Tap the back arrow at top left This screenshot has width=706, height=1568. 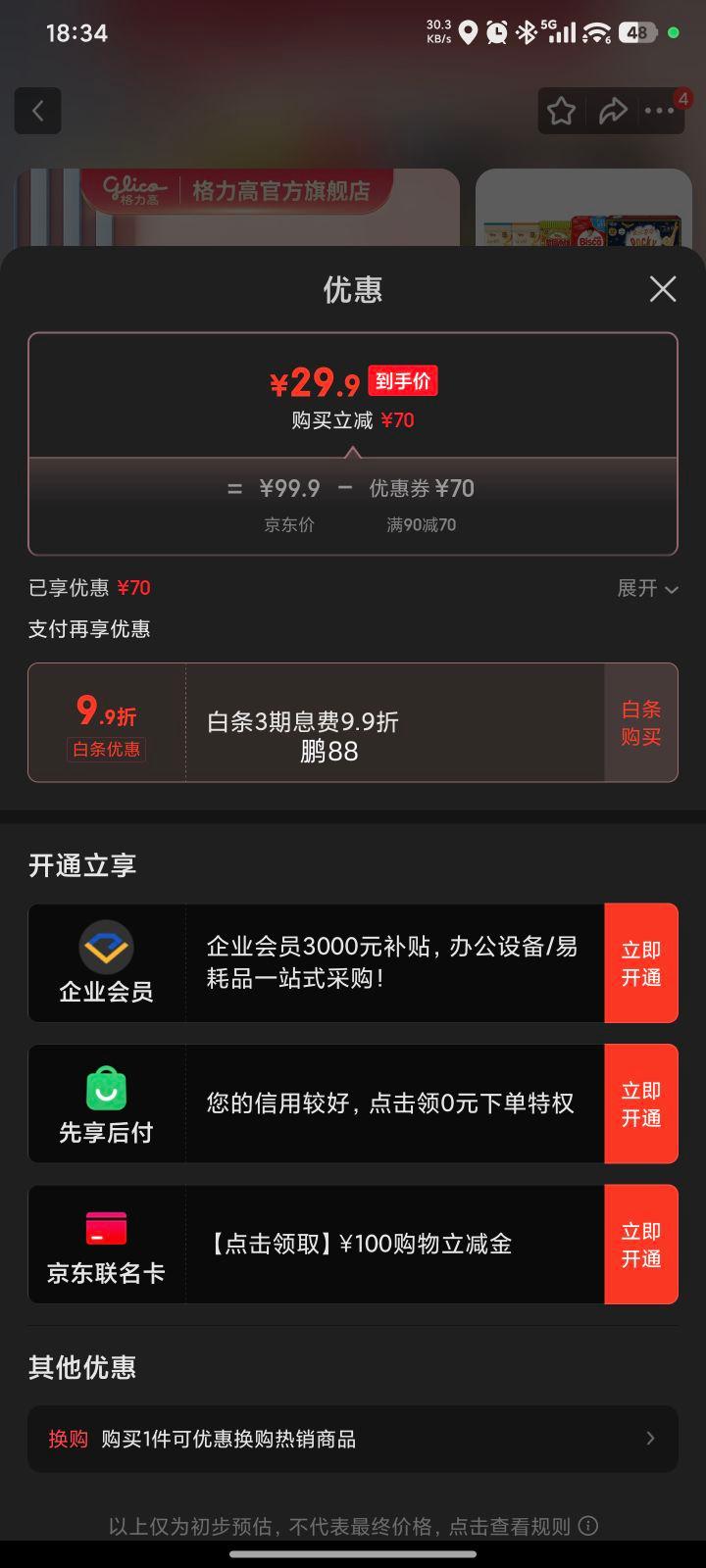(x=37, y=111)
